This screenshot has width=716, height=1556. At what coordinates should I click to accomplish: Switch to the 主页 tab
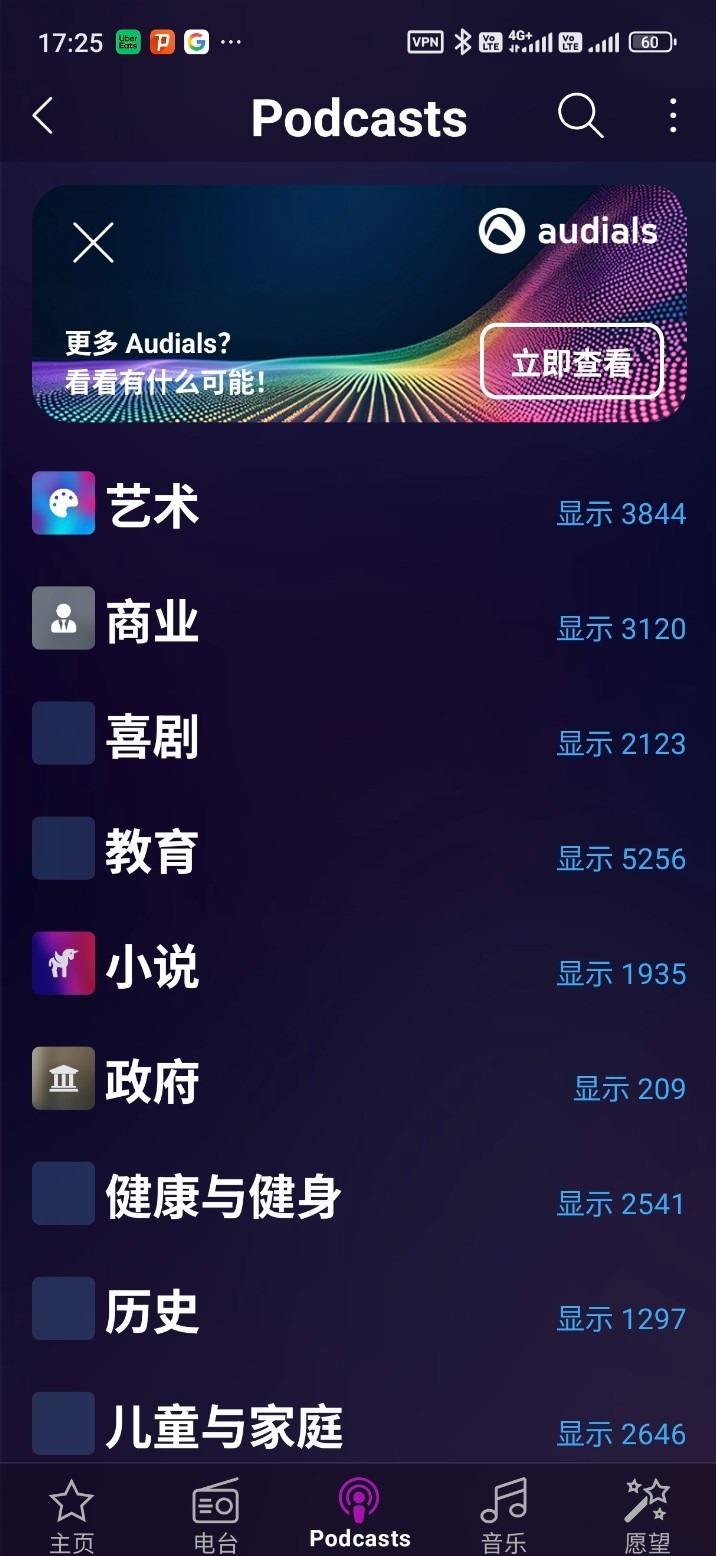click(71, 1515)
